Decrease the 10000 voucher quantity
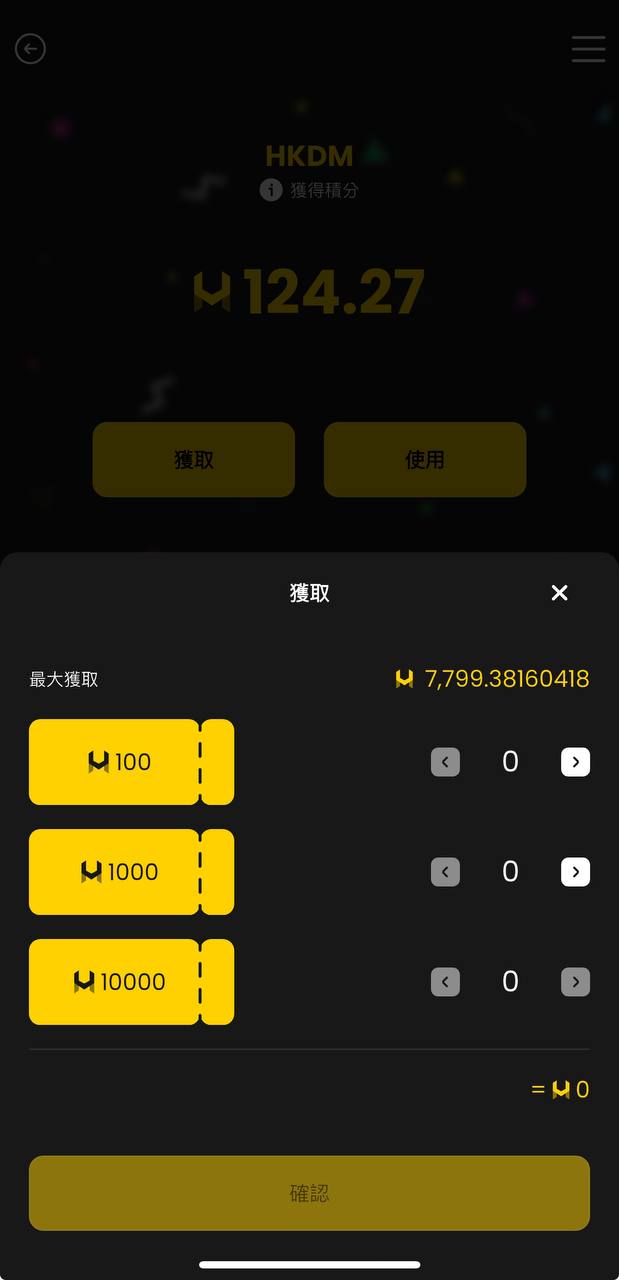The height and width of the screenshot is (1280, 619). tap(445, 982)
